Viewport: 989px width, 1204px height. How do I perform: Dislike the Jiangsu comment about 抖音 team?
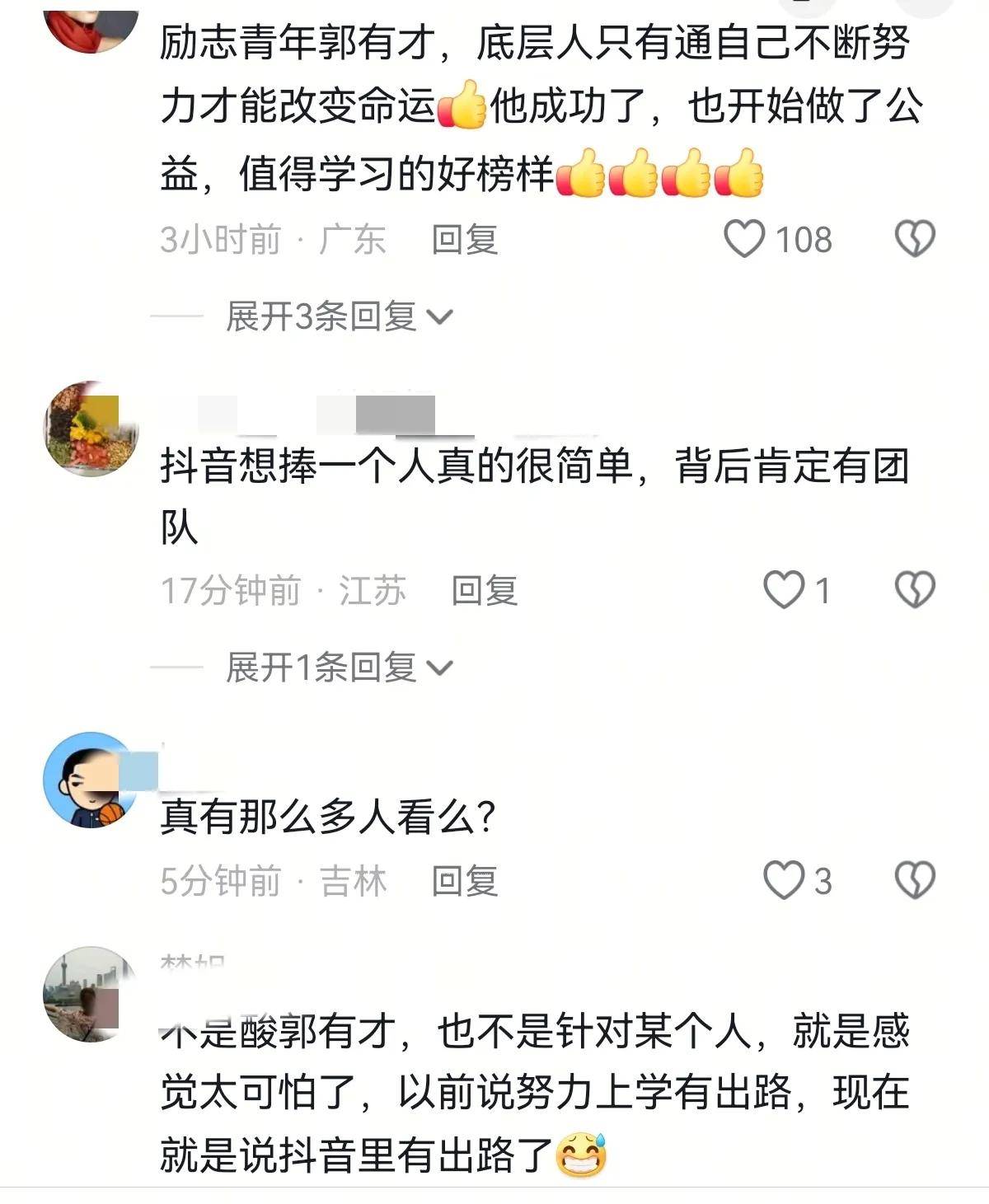[915, 590]
